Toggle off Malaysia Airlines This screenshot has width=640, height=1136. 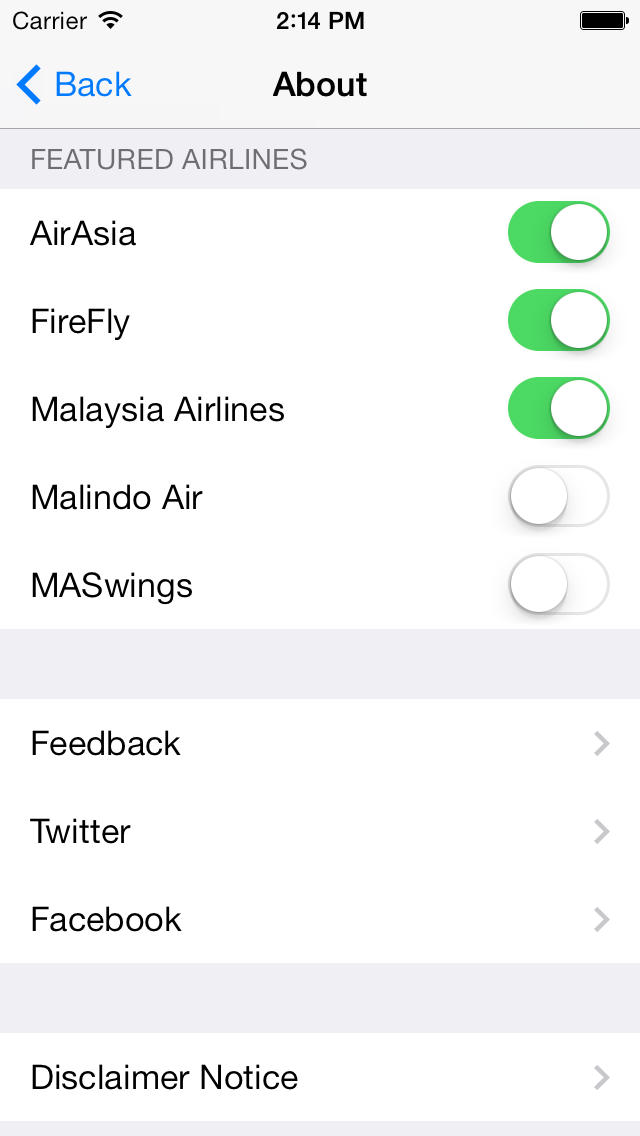coord(558,408)
